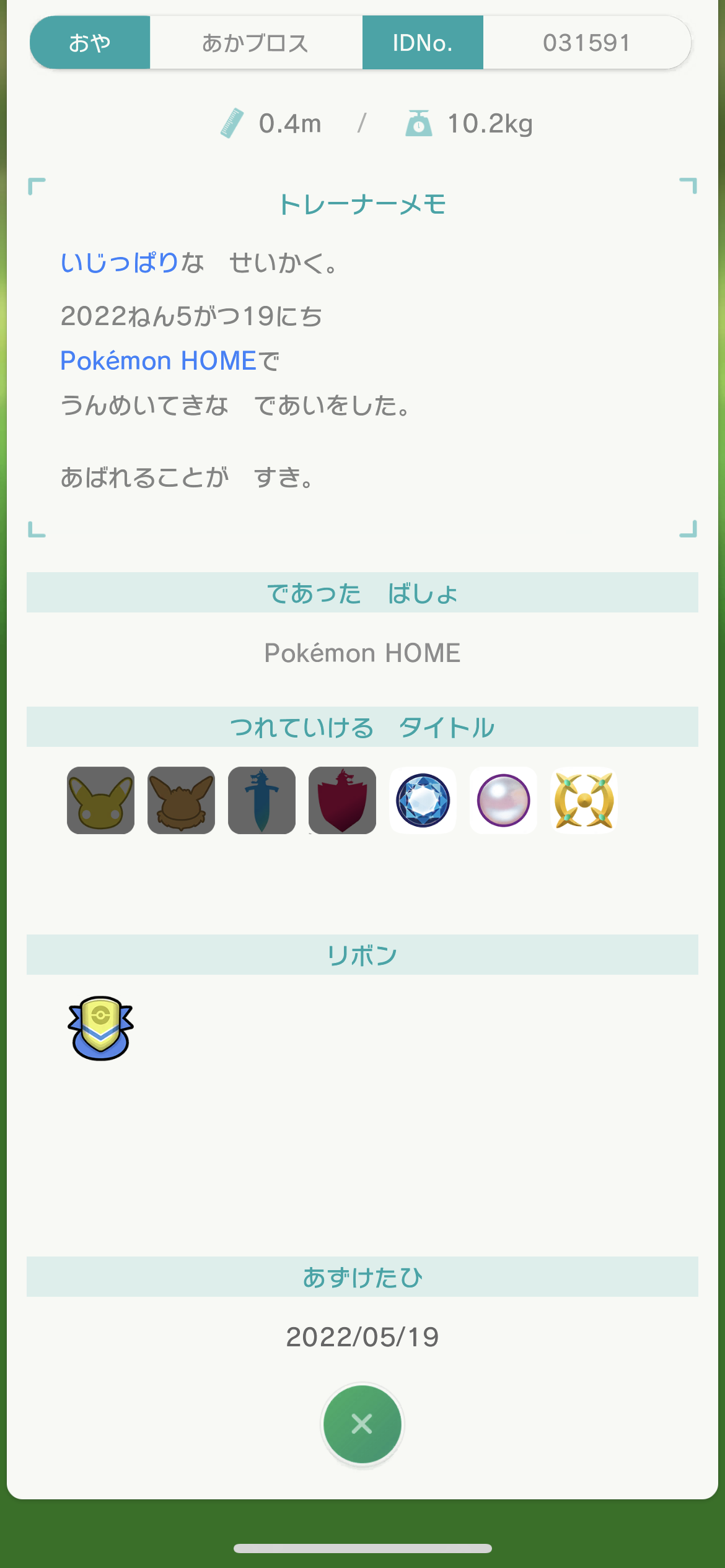This screenshot has width=725, height=1568.
Task: Tap the Eevee game title icon
Action: 181,800
